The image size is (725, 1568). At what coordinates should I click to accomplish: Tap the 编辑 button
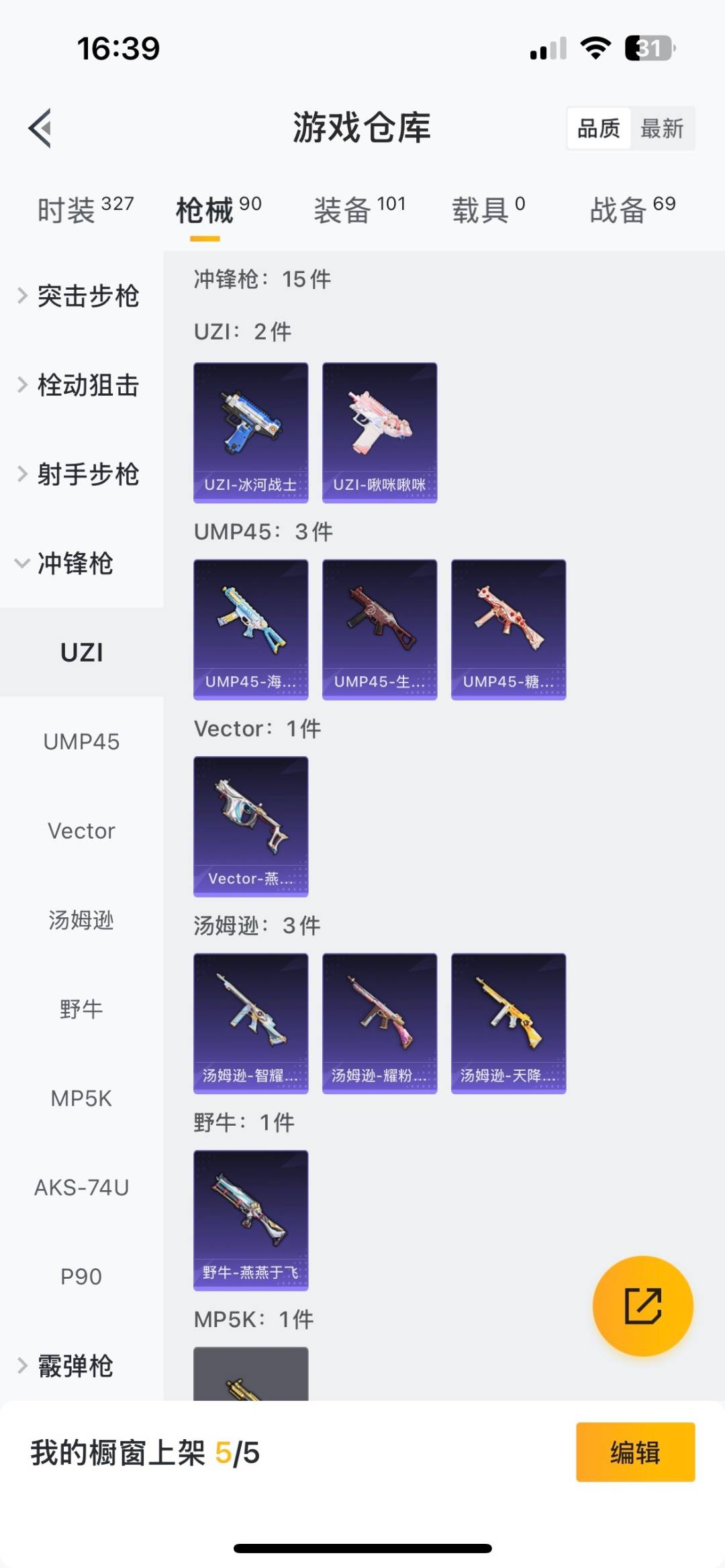(x=635, y=1452)
